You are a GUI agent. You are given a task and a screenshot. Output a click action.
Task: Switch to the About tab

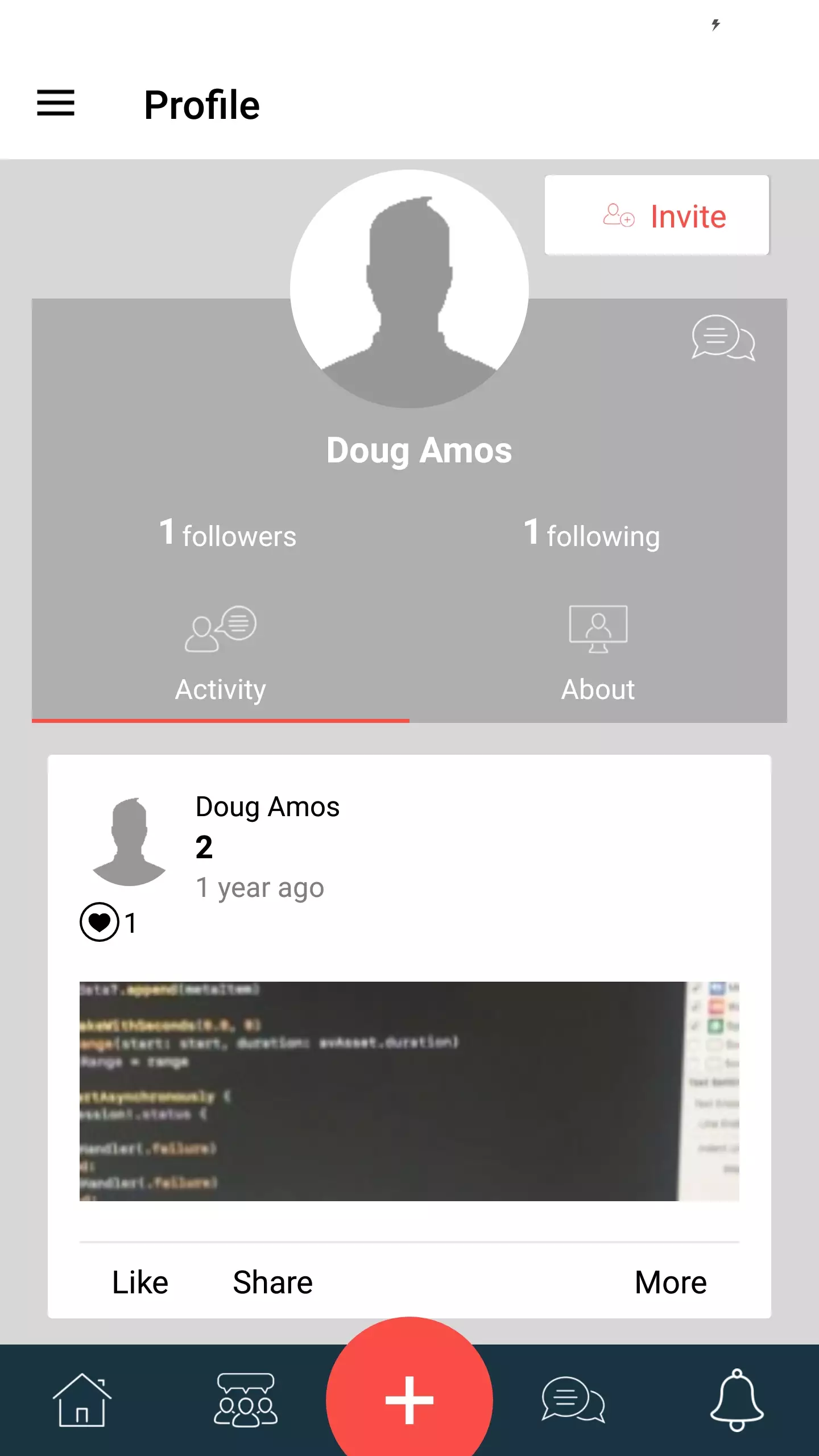click(x=598, y=655)
